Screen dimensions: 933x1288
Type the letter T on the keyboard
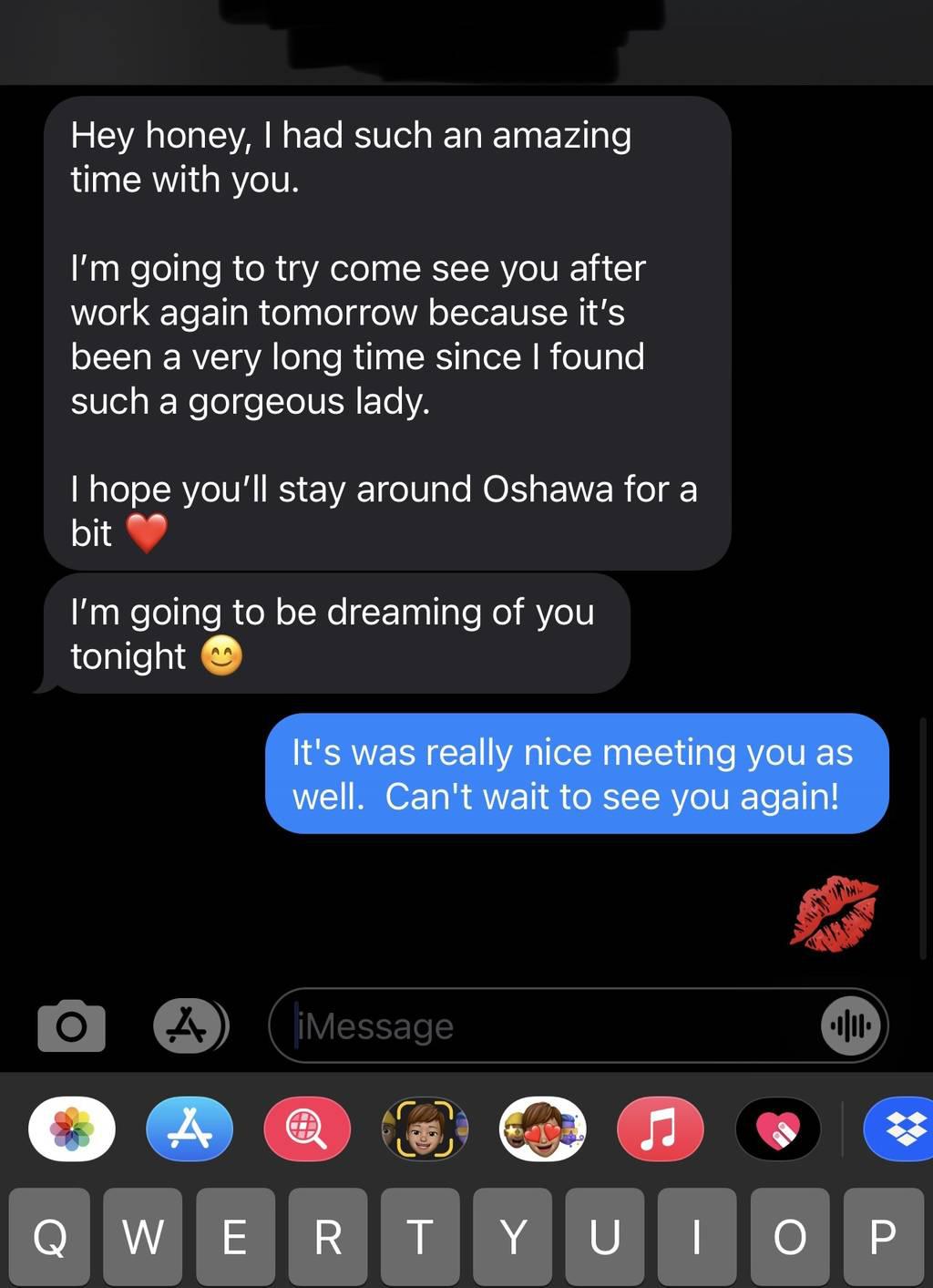(420, 1237)
